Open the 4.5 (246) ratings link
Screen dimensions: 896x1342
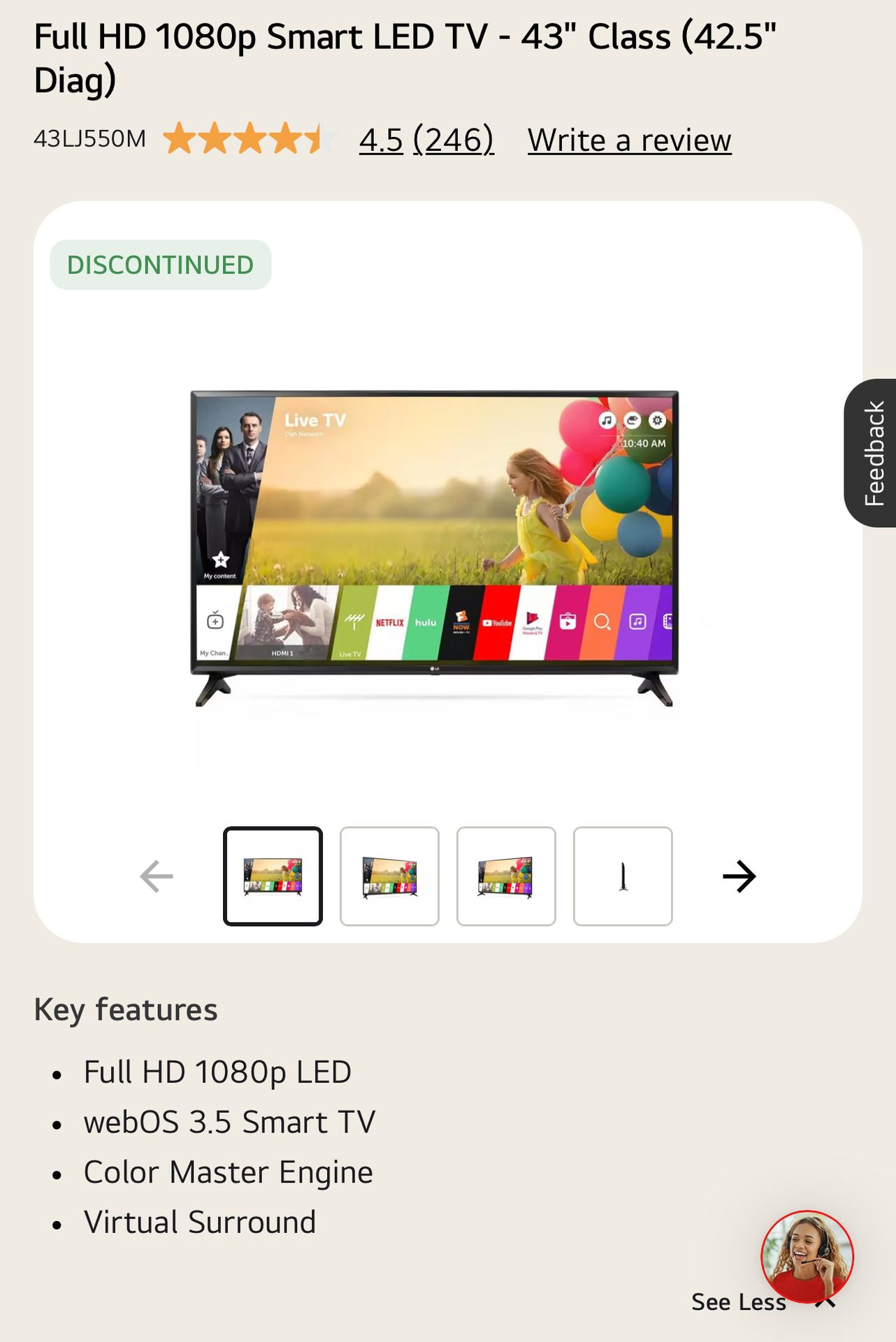click(426, 140)
